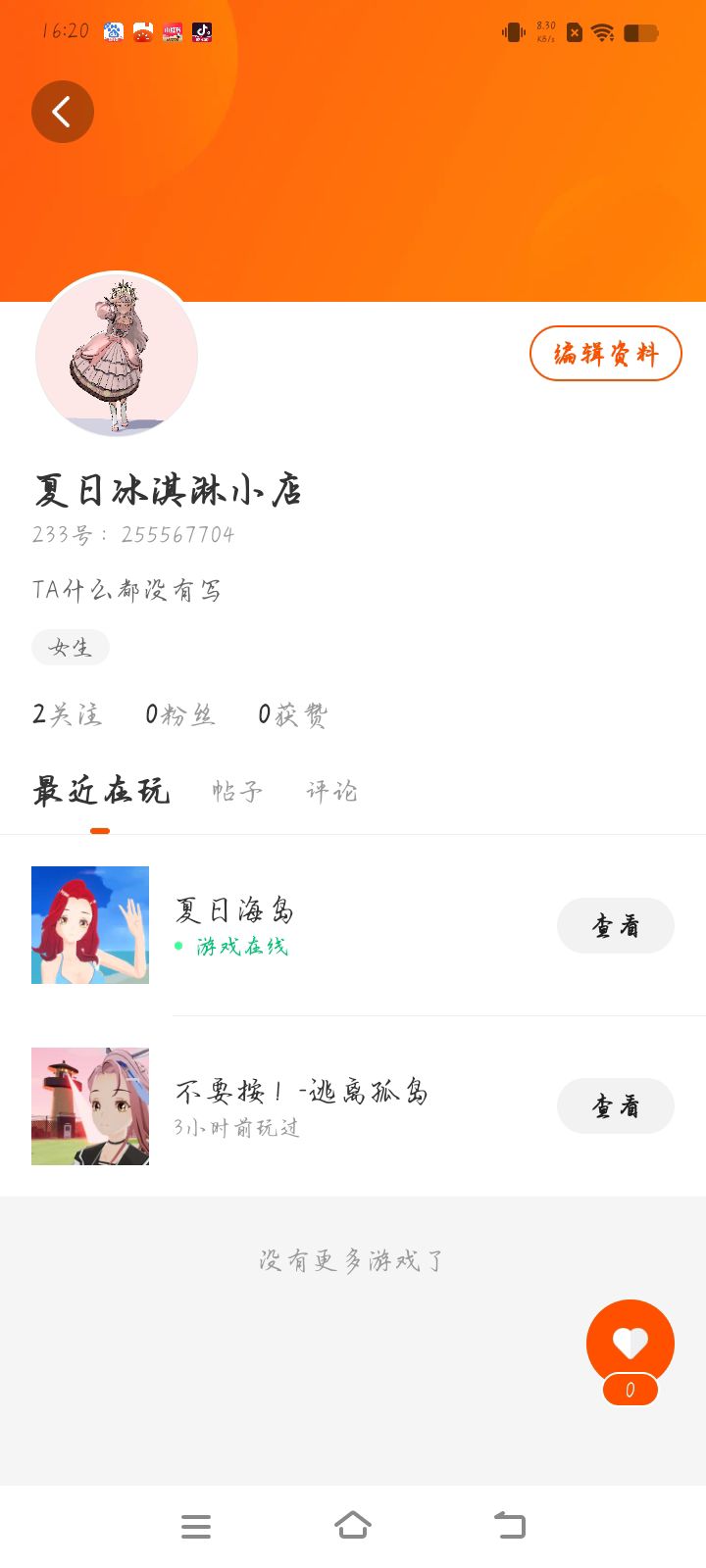The width and height of the screenshot is (706, 1568).
Task: Select the 最近在玩 tab
Action: (x=101, y=791)
